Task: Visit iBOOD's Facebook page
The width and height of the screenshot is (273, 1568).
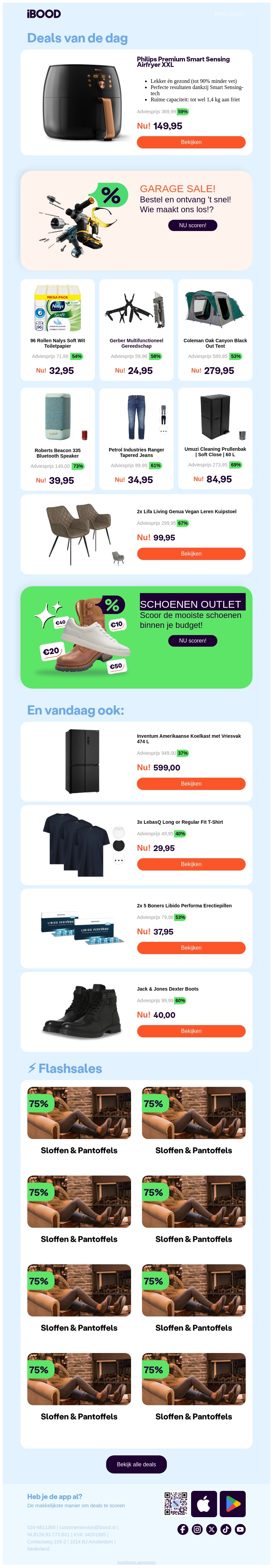Action: point(183,1529)
